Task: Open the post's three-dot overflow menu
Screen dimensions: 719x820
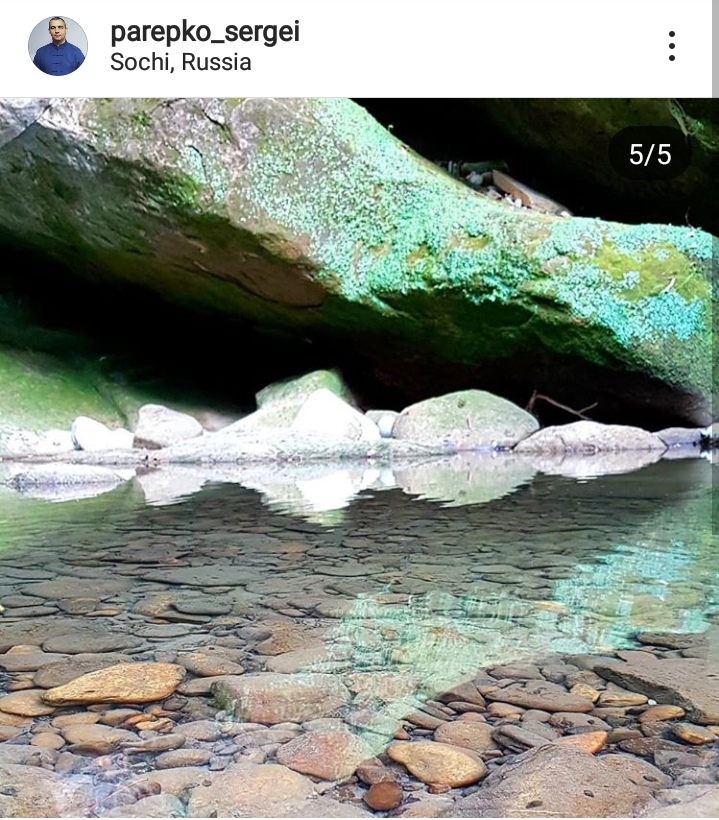Action: 671,46
